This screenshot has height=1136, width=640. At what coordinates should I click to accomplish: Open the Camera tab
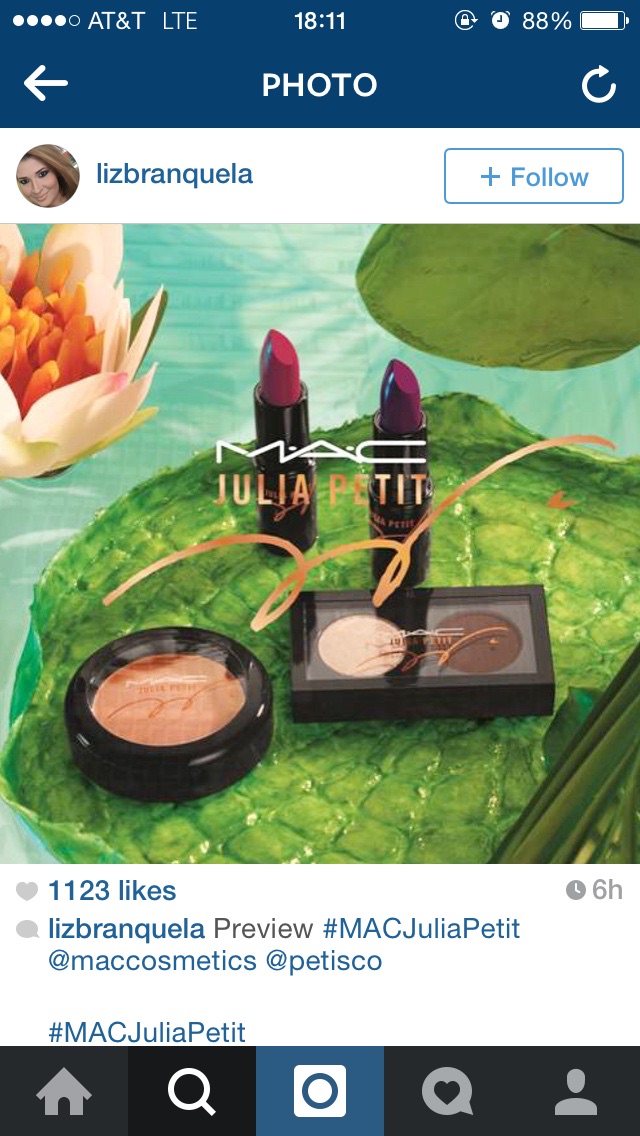point(320,1091)
